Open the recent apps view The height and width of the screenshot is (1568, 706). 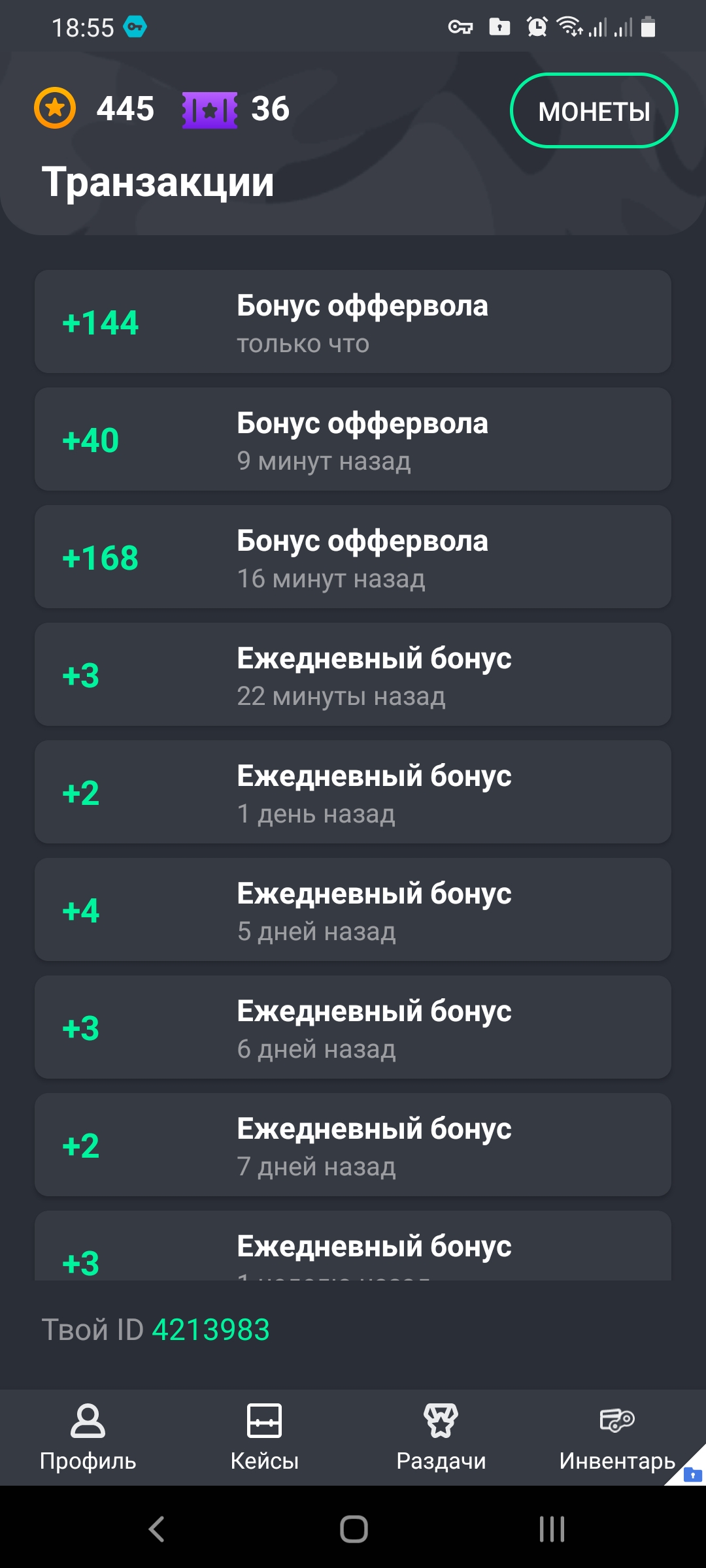pos(552,1529)
